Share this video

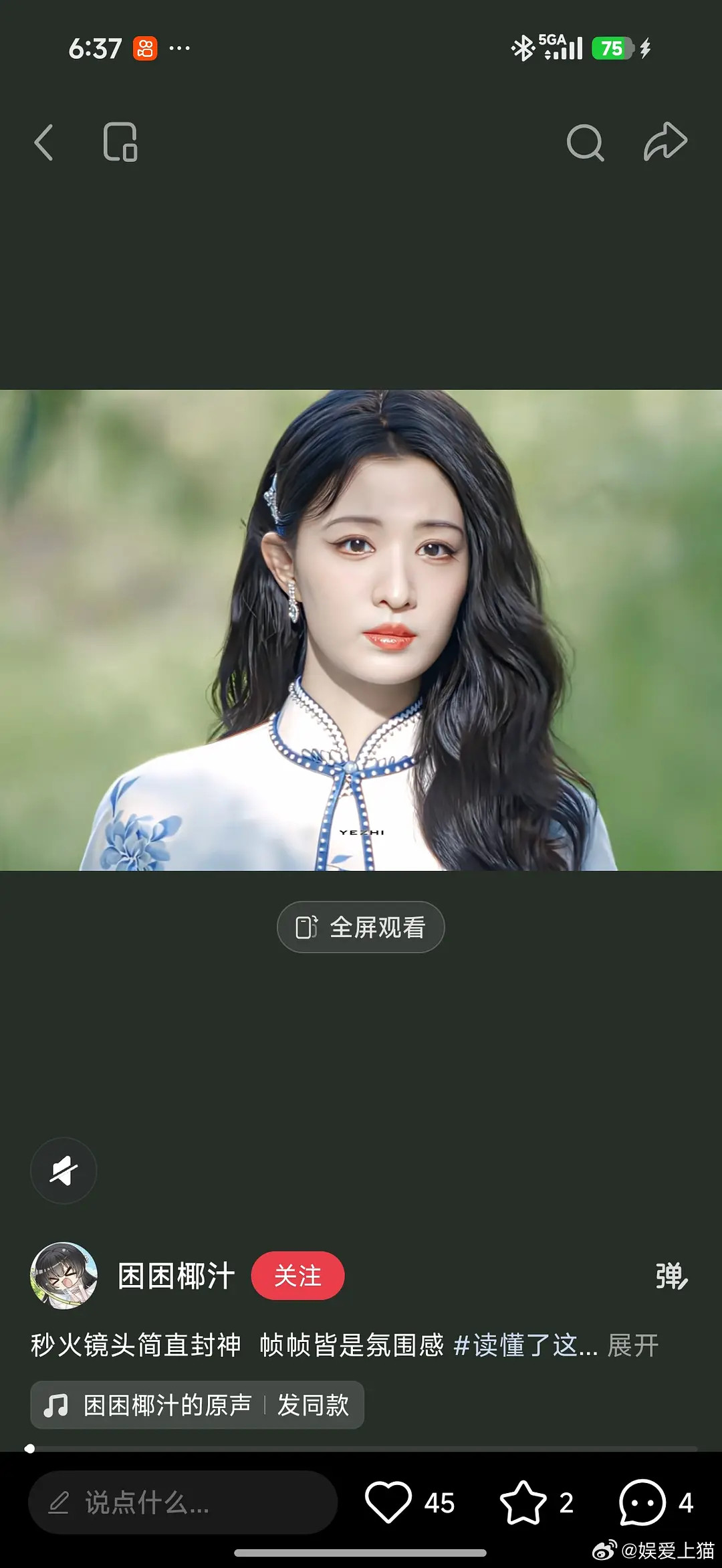[x=665, y=141]
